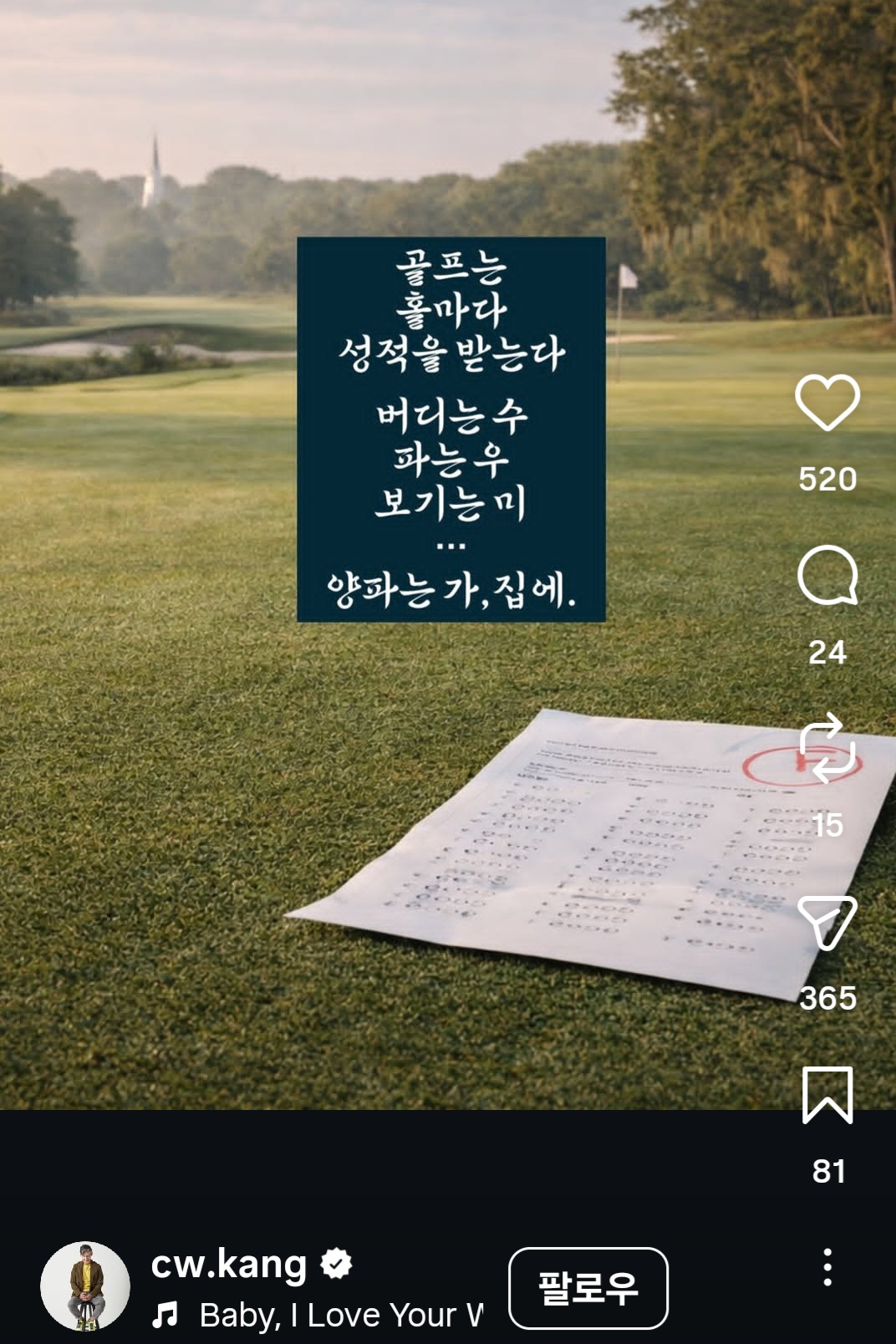The image size is (896, 1344).
Task: Open the comments on this reel
Action: pyautogui.click(x=827, y=576)
